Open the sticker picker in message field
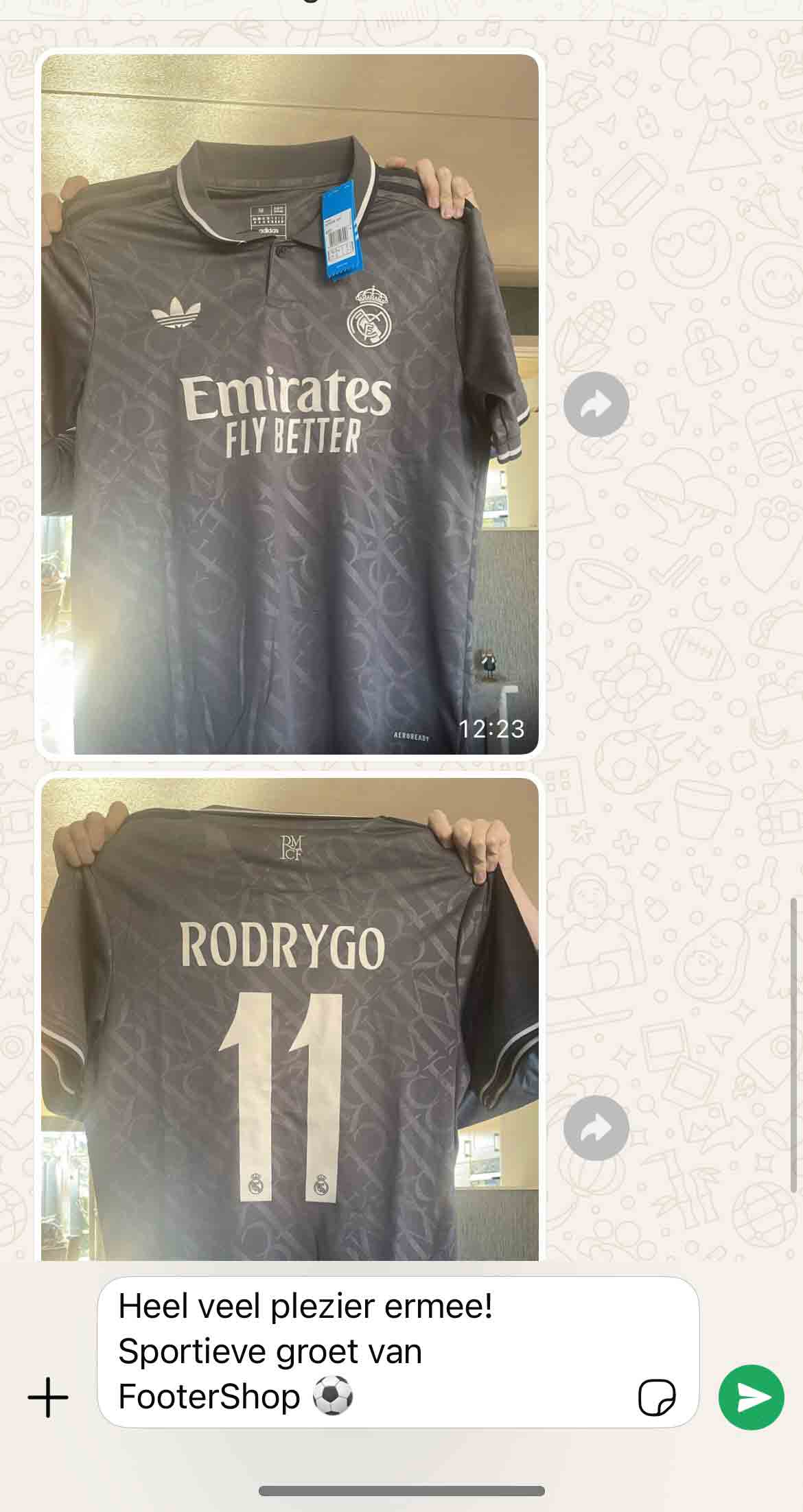This screenshot has width=803, height=1512. point(656,1397)
